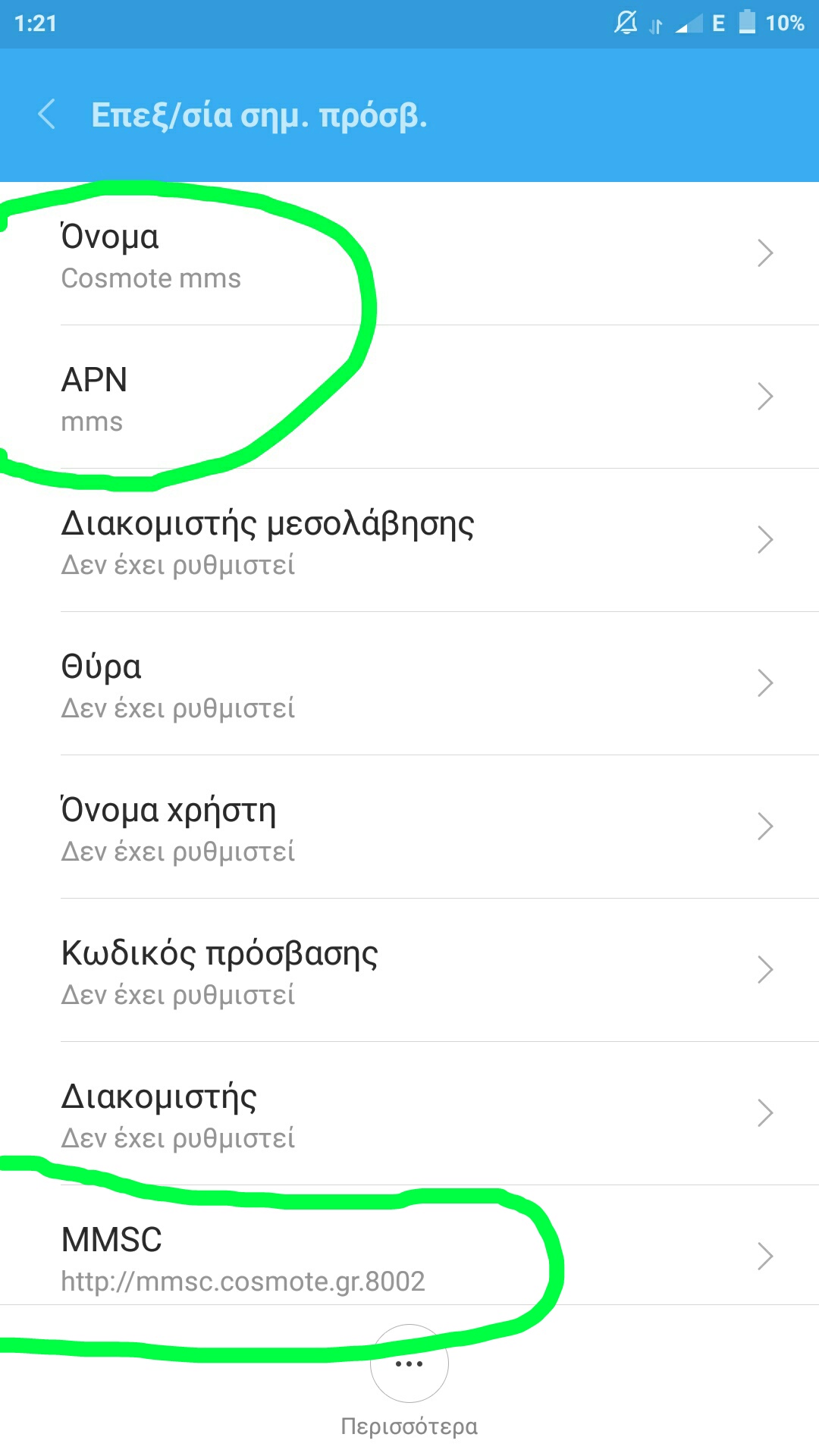Go back from the Edit access point screen
Image resolution: width=819 pixels, height=1456 pixels.
pos(47,115)
